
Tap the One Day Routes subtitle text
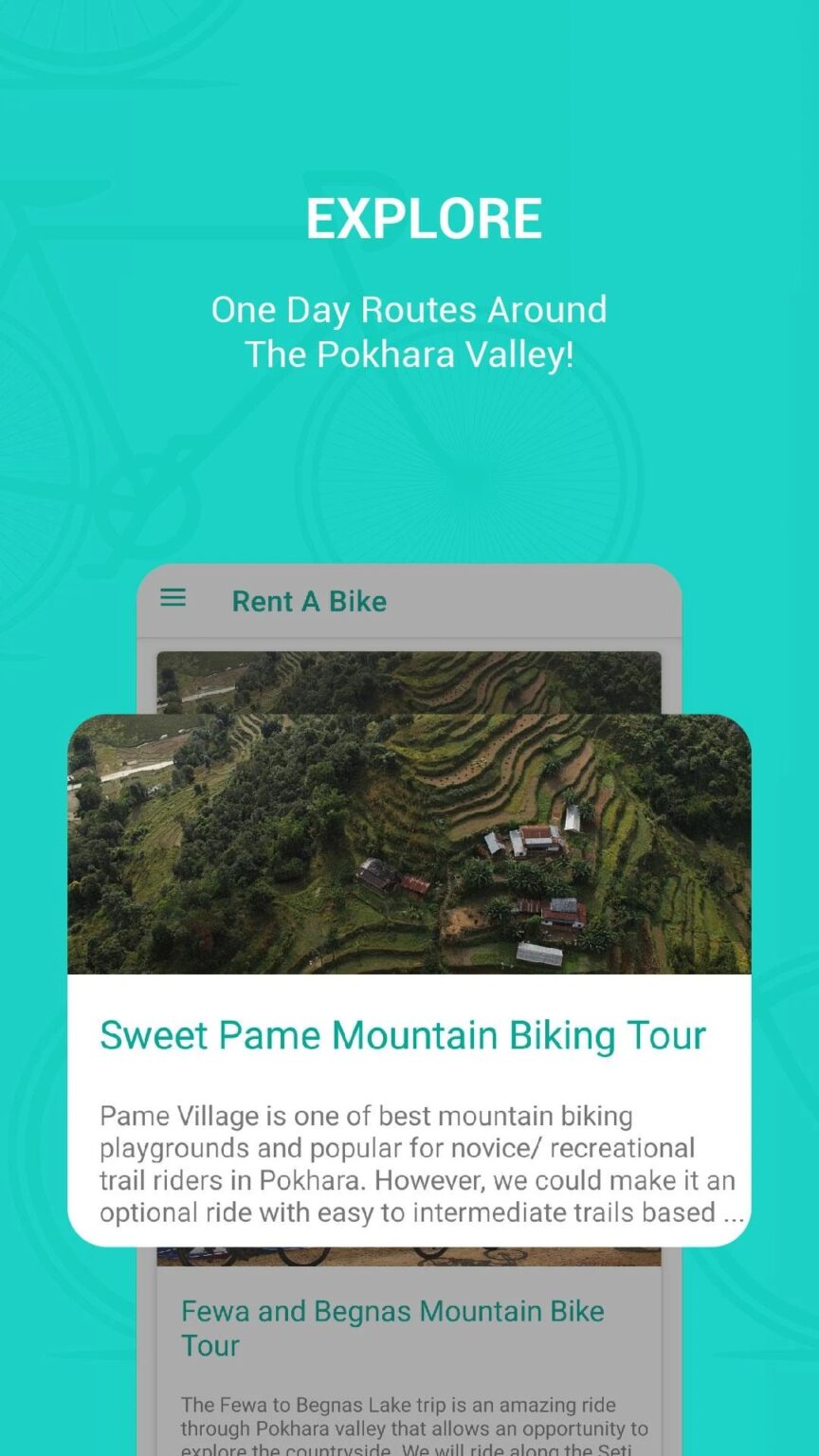point(409,332)
